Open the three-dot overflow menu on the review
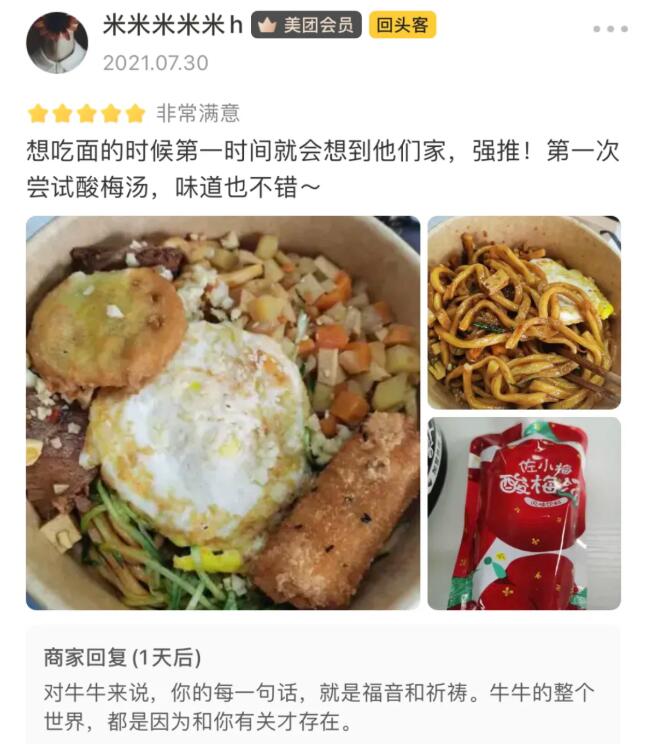The image size is (645, 744). [610, 29]
